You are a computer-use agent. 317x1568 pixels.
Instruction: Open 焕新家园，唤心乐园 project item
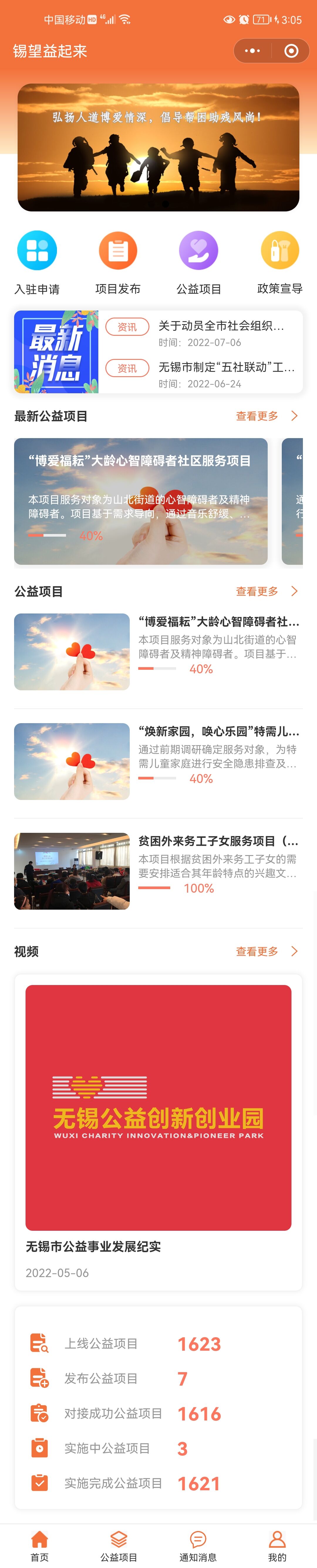point(158,761)
